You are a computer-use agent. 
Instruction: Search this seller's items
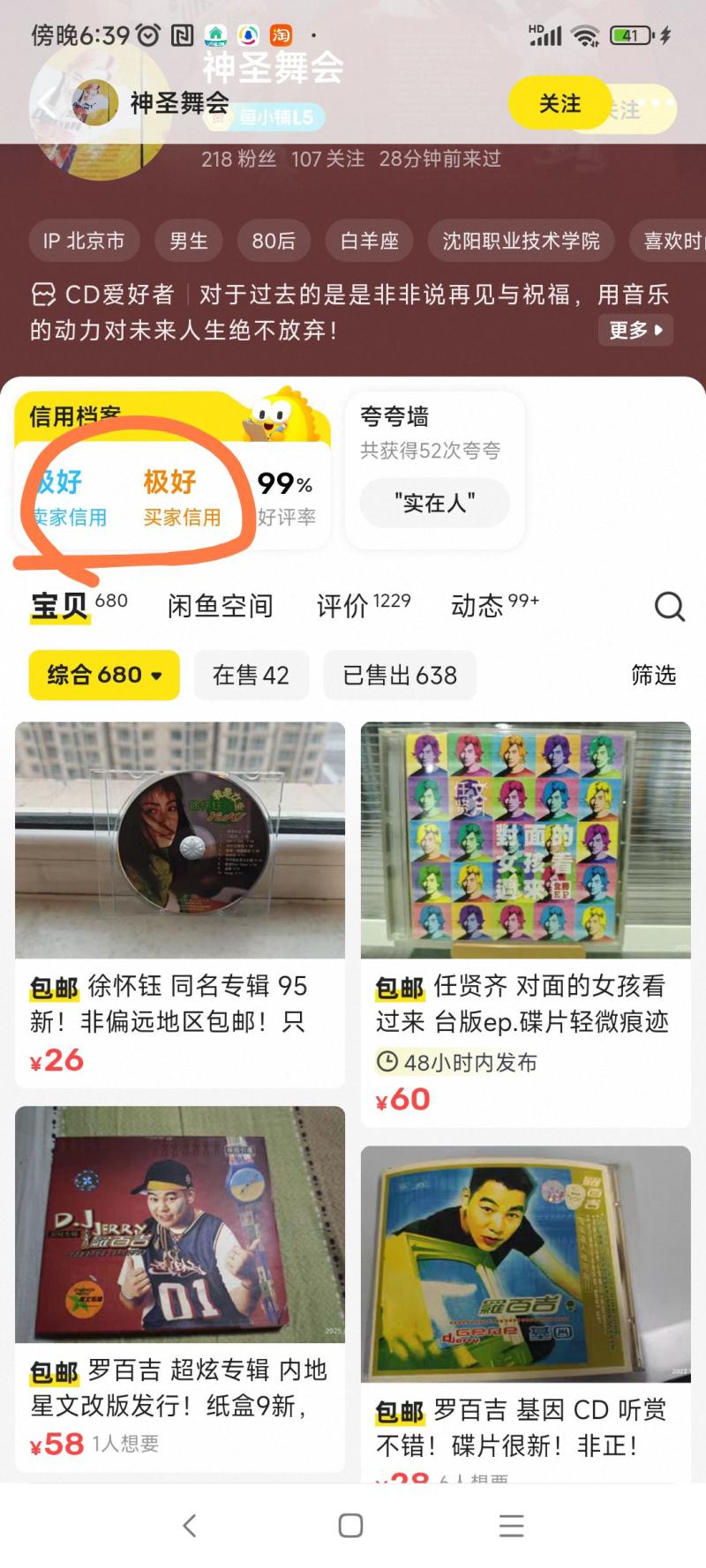[x=669, y=606]
